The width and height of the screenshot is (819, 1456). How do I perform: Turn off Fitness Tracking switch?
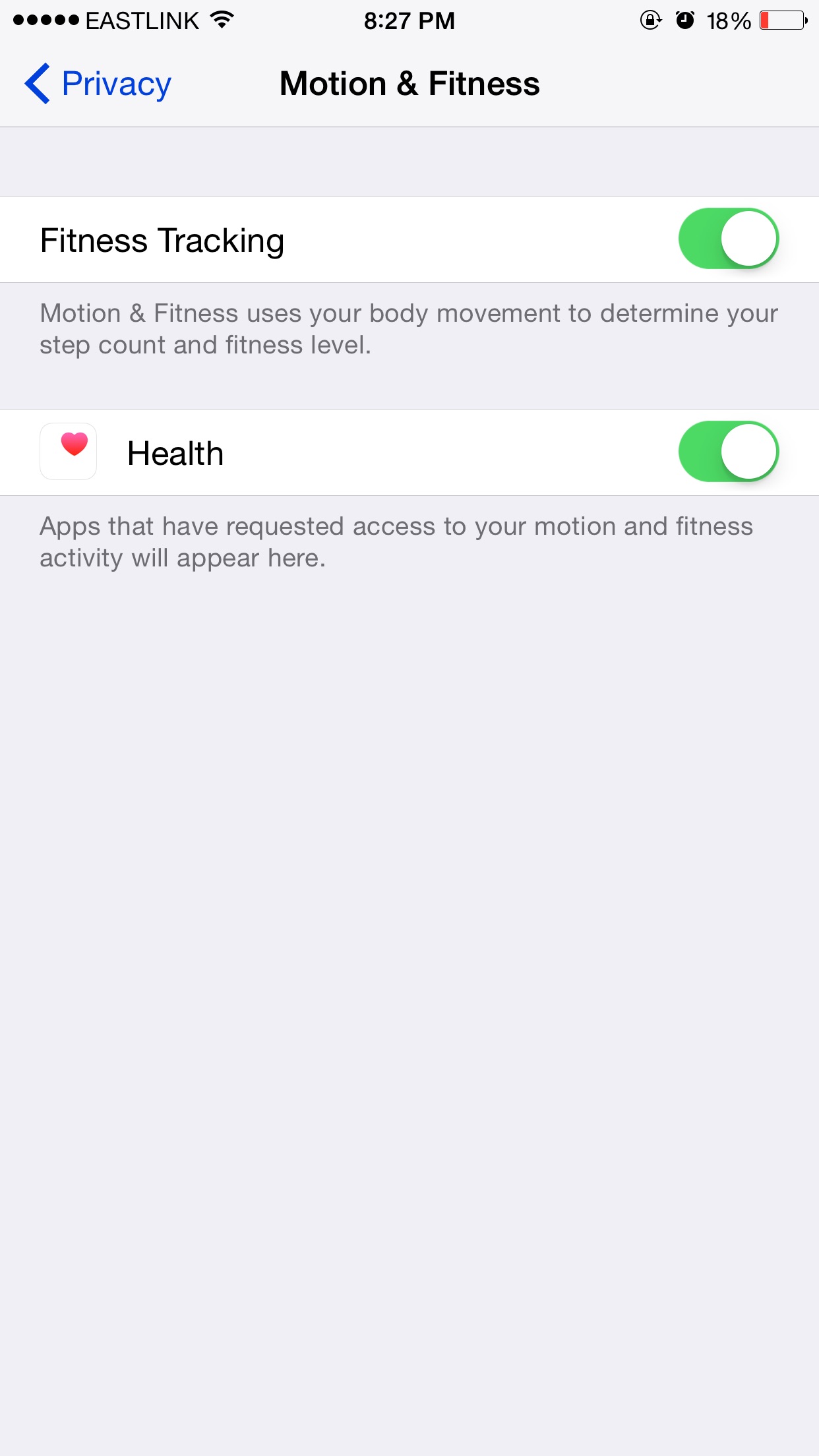point(728,239)
